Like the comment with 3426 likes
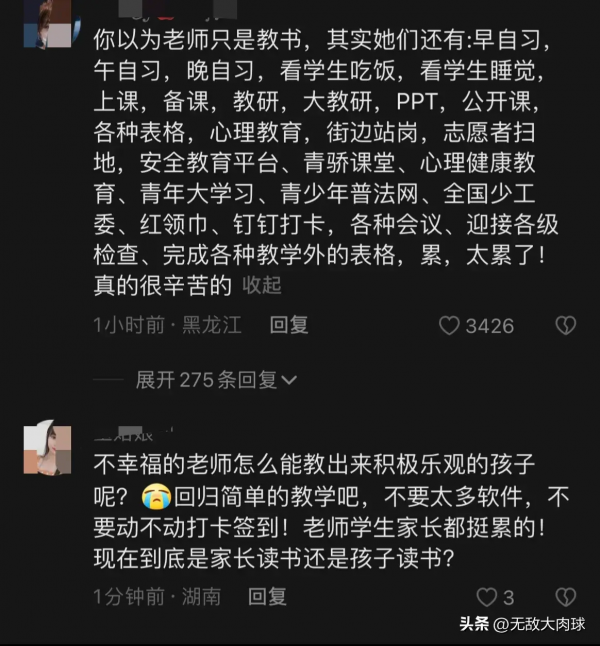The height and width of the screenshot is (646, 600). pos(449,326)
